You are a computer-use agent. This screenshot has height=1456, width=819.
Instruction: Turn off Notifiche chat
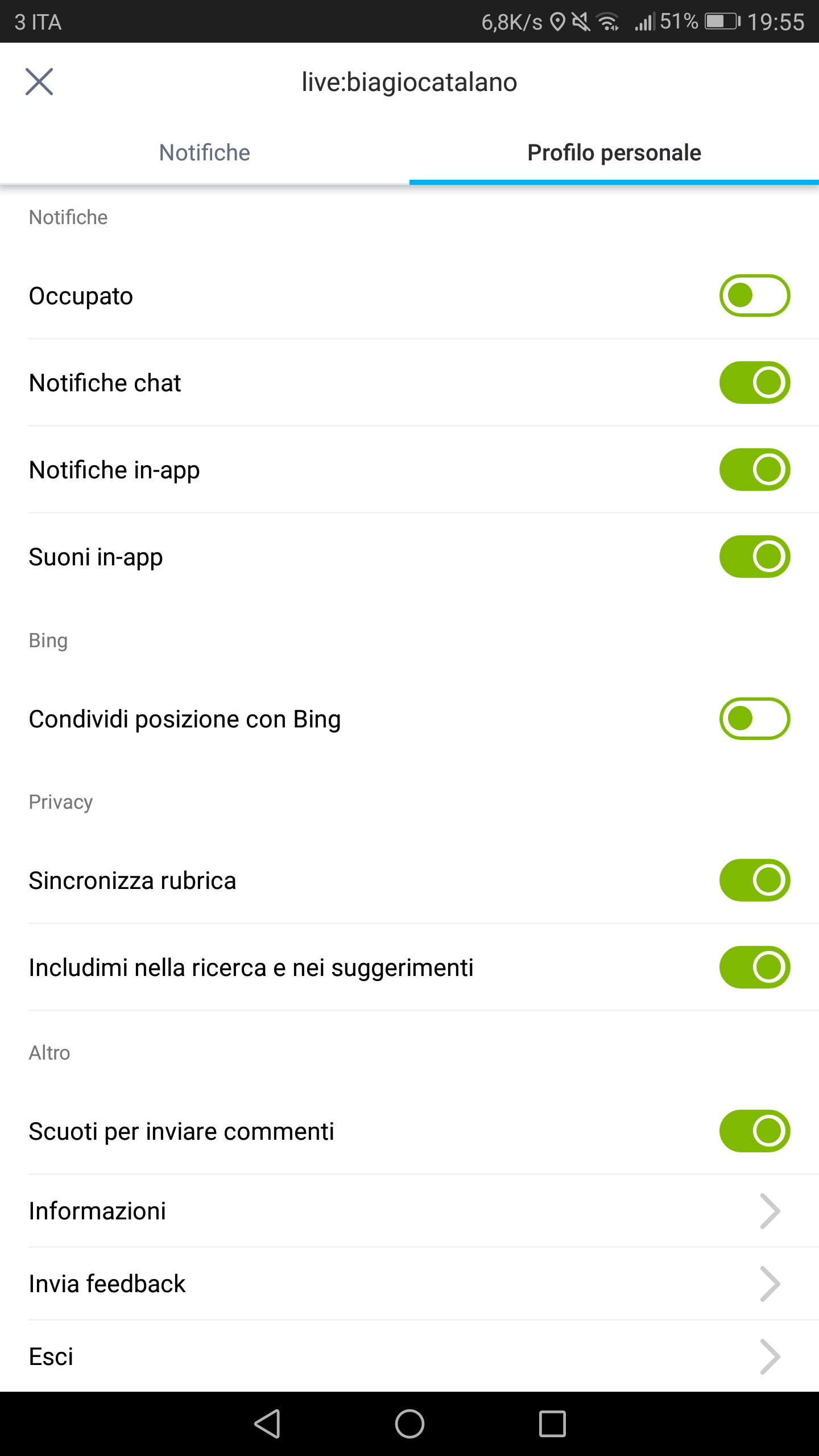[755, 383]
